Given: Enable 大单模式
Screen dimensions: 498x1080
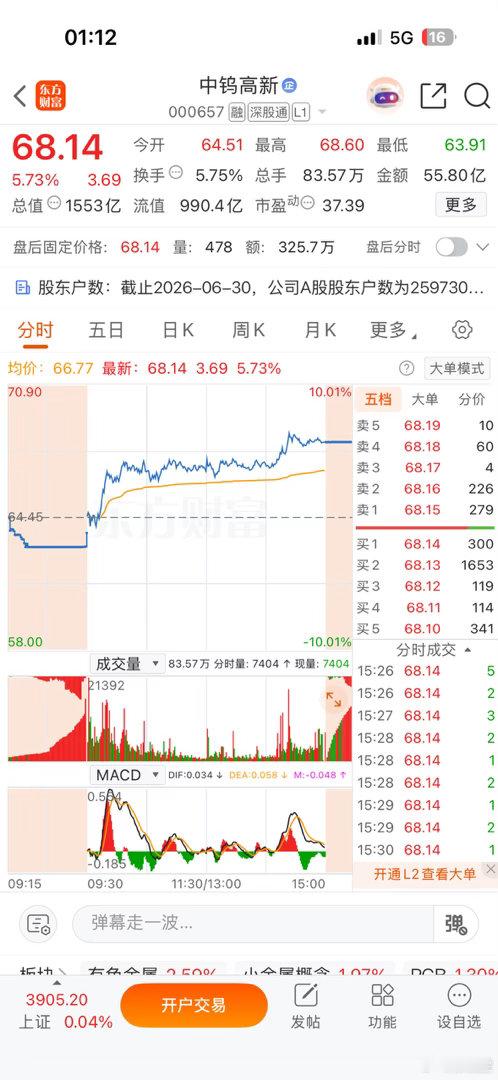Looking at the screenshot, I should [457, 368].
